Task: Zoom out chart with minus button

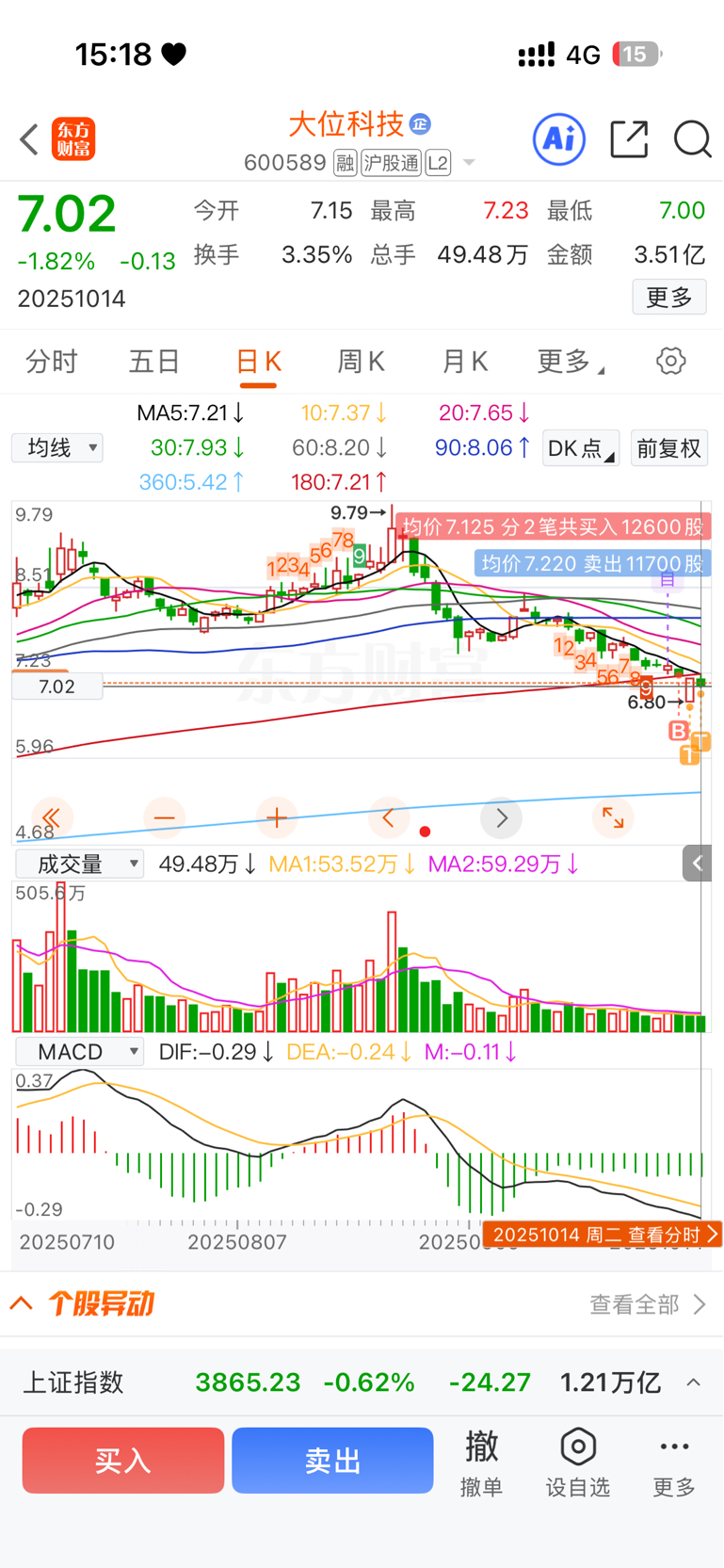Action: point(164,817)
